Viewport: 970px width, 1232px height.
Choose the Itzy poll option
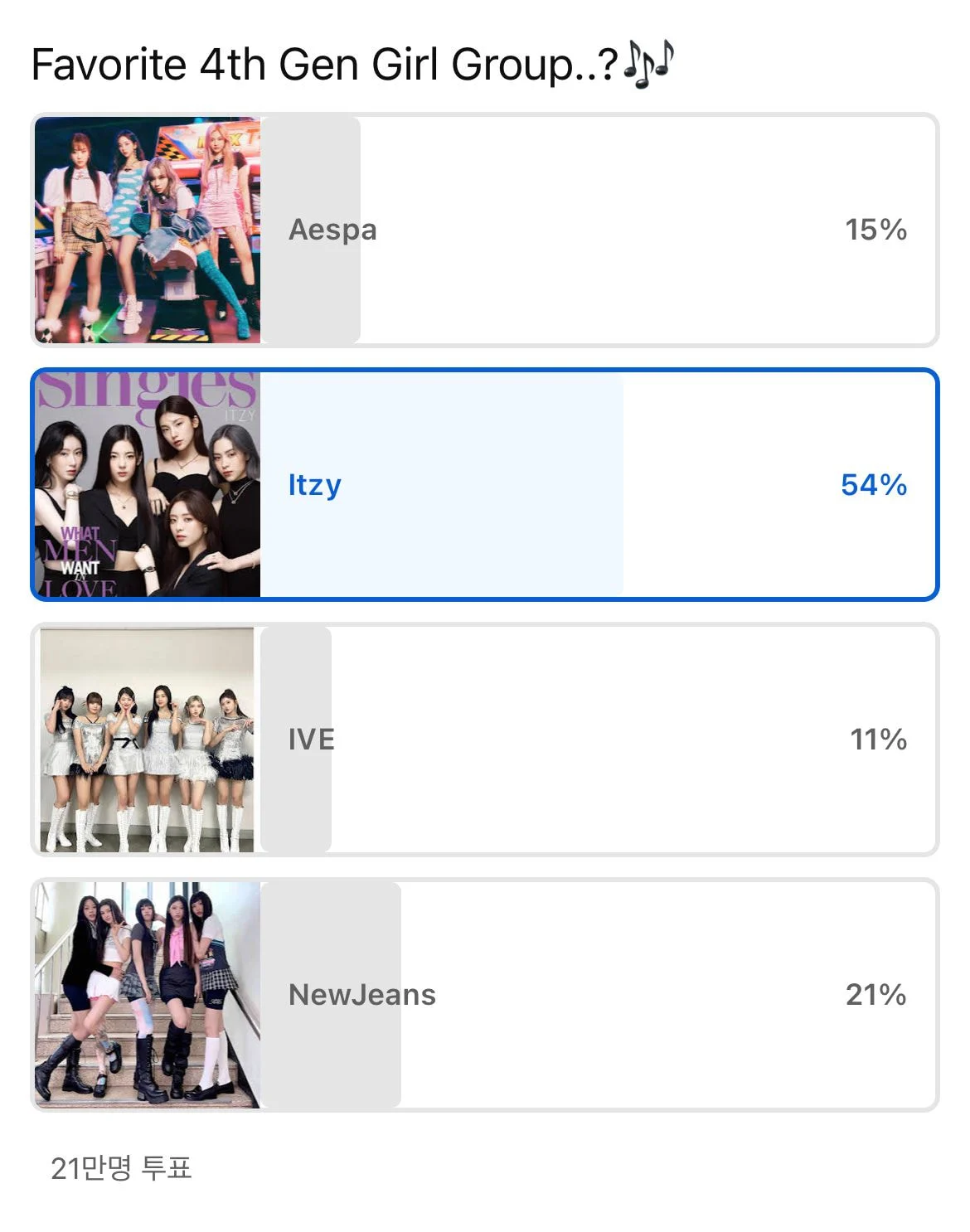485,484
